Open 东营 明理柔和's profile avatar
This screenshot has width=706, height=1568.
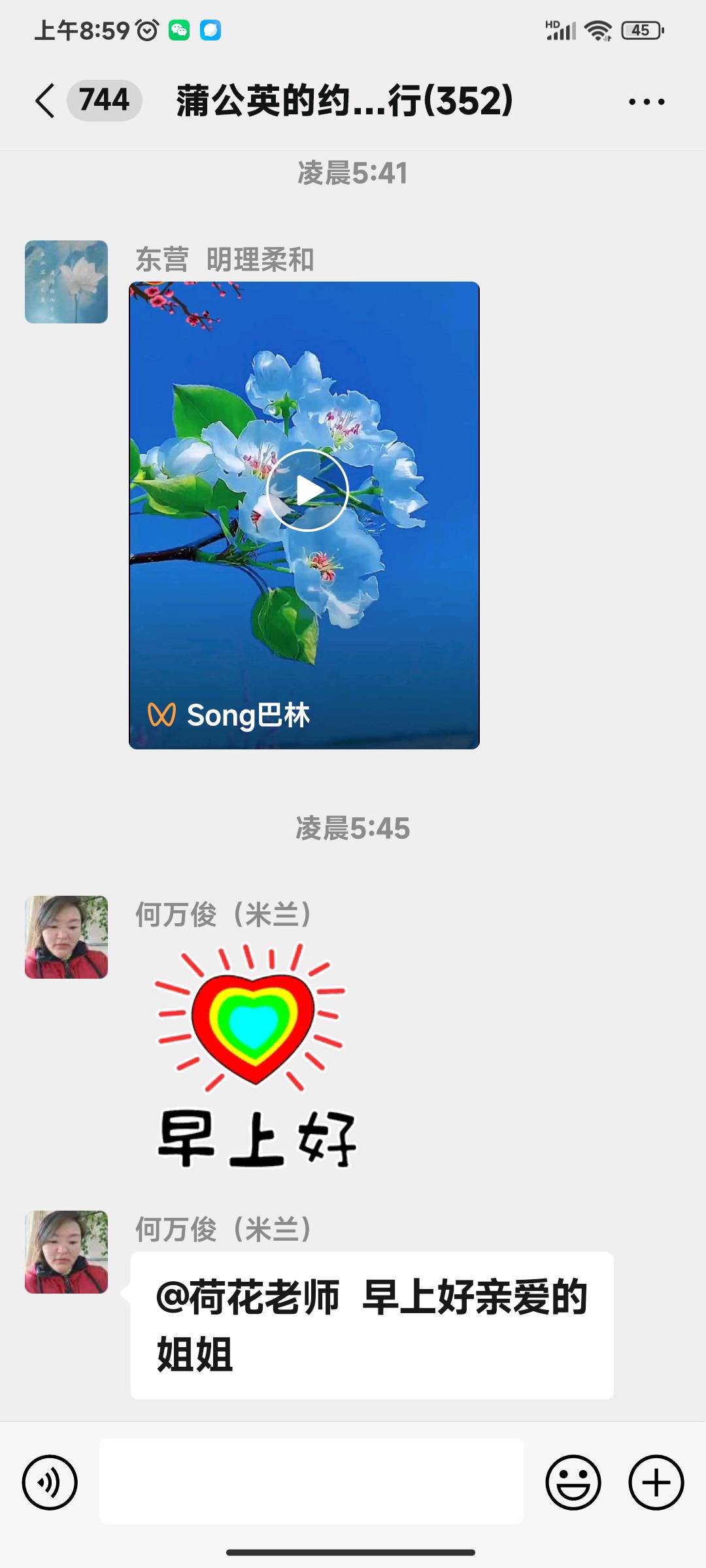pos(65,281)
